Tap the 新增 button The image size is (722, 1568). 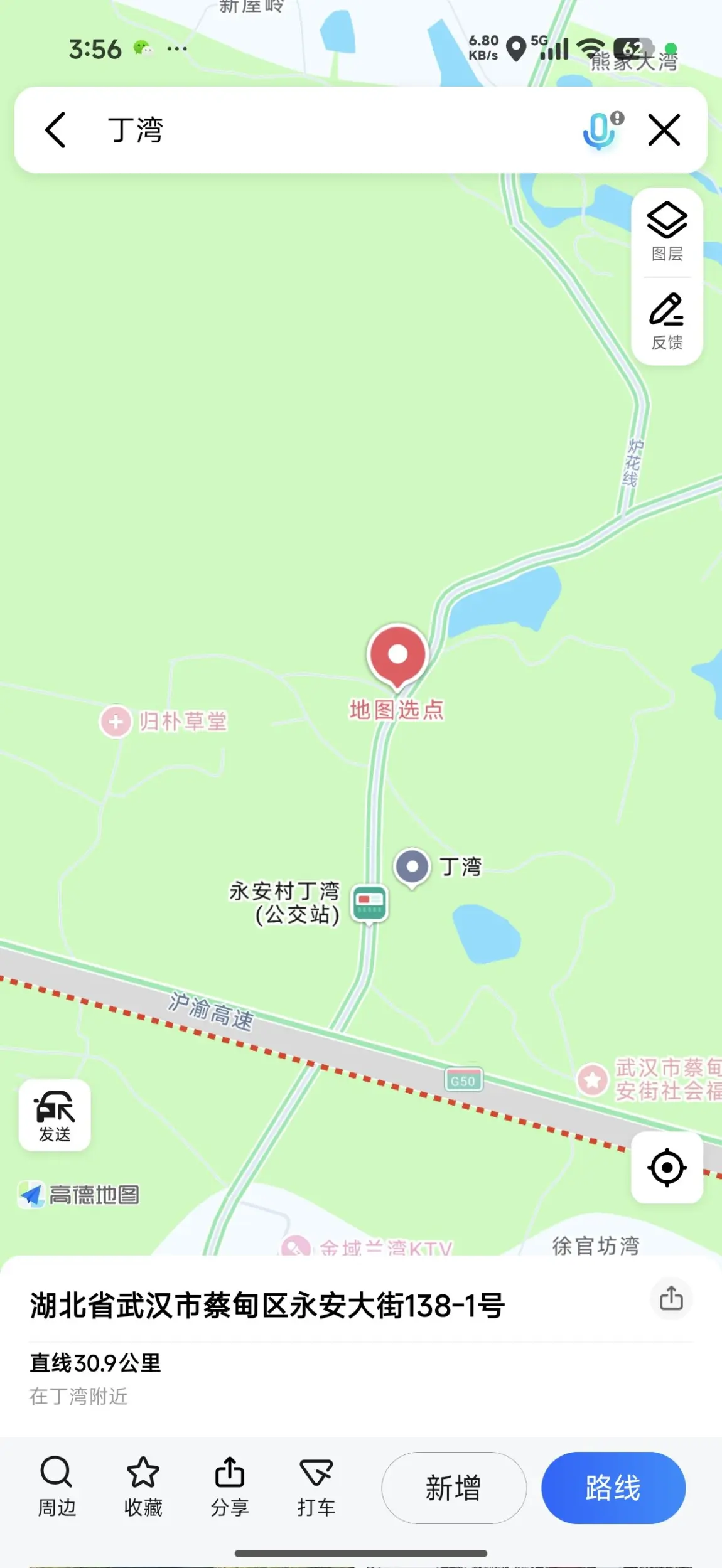click(454, 1488)
